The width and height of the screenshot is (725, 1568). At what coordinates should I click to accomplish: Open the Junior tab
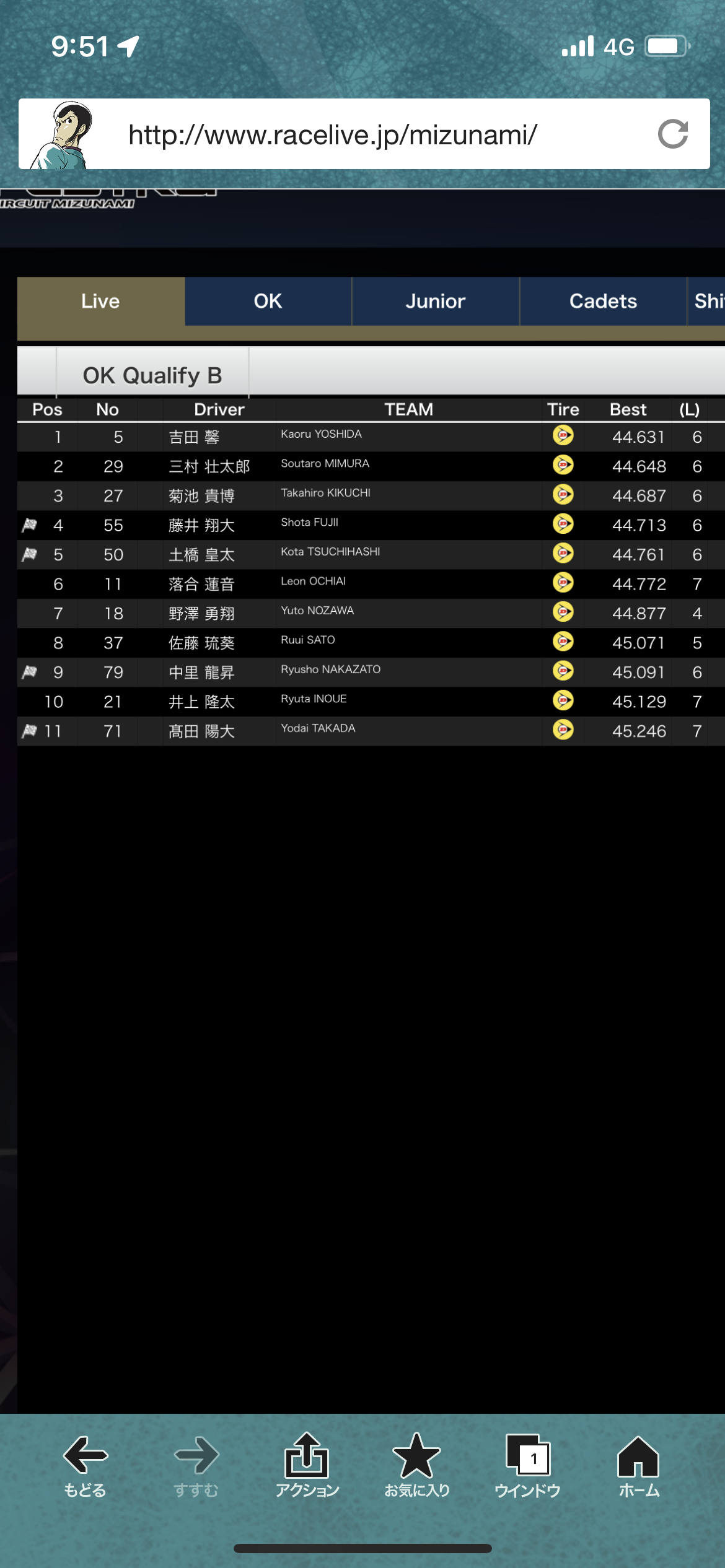pyautogui.click(x=436, y=302)
